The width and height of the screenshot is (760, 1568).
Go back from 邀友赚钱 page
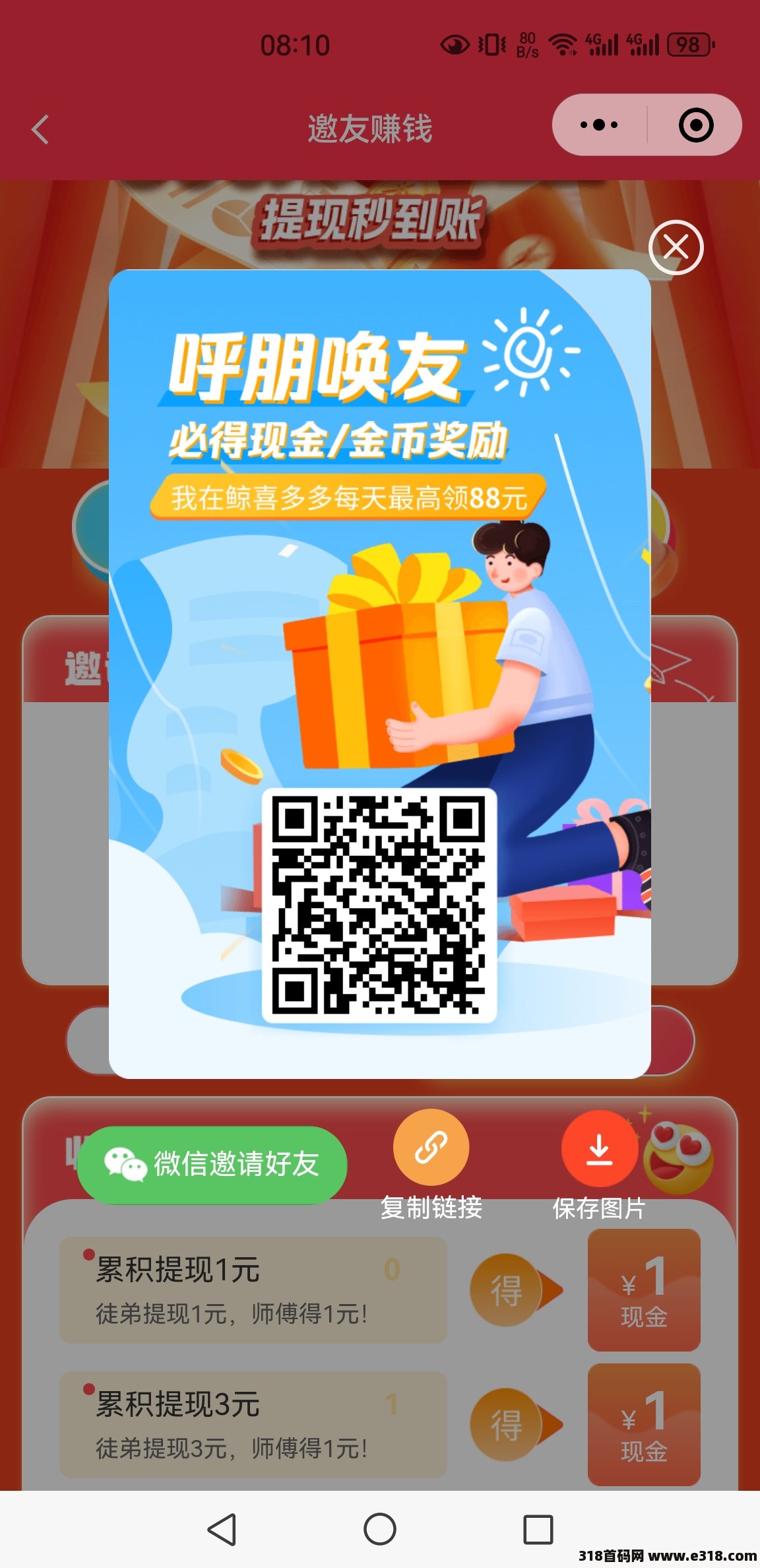[41, 129]
